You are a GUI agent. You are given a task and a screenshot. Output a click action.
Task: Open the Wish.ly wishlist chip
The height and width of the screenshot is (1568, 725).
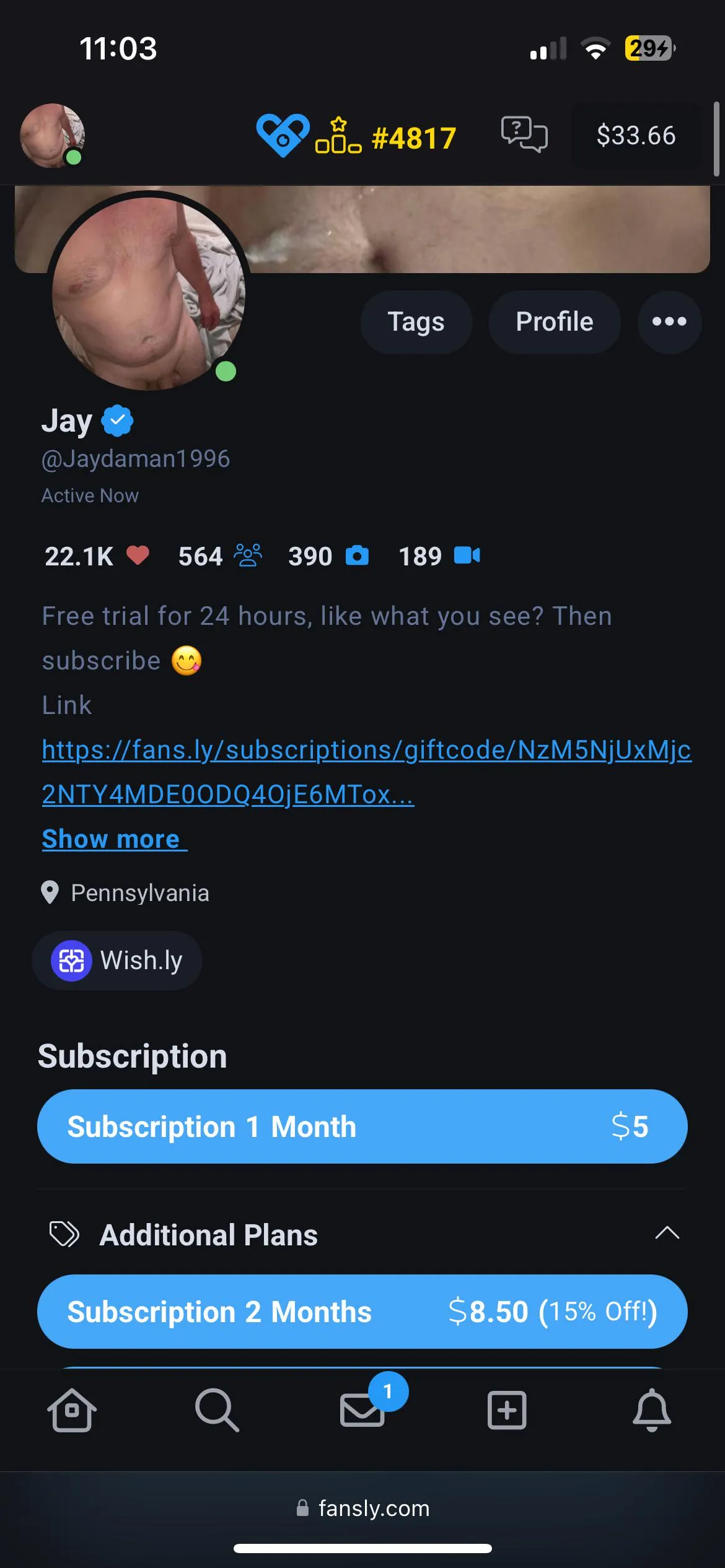118,960
